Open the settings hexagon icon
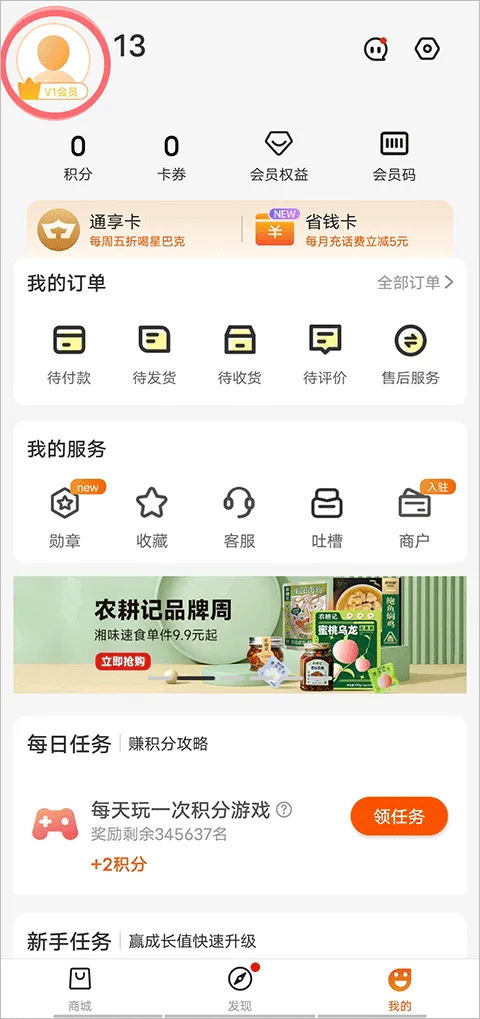 [427, 49]
